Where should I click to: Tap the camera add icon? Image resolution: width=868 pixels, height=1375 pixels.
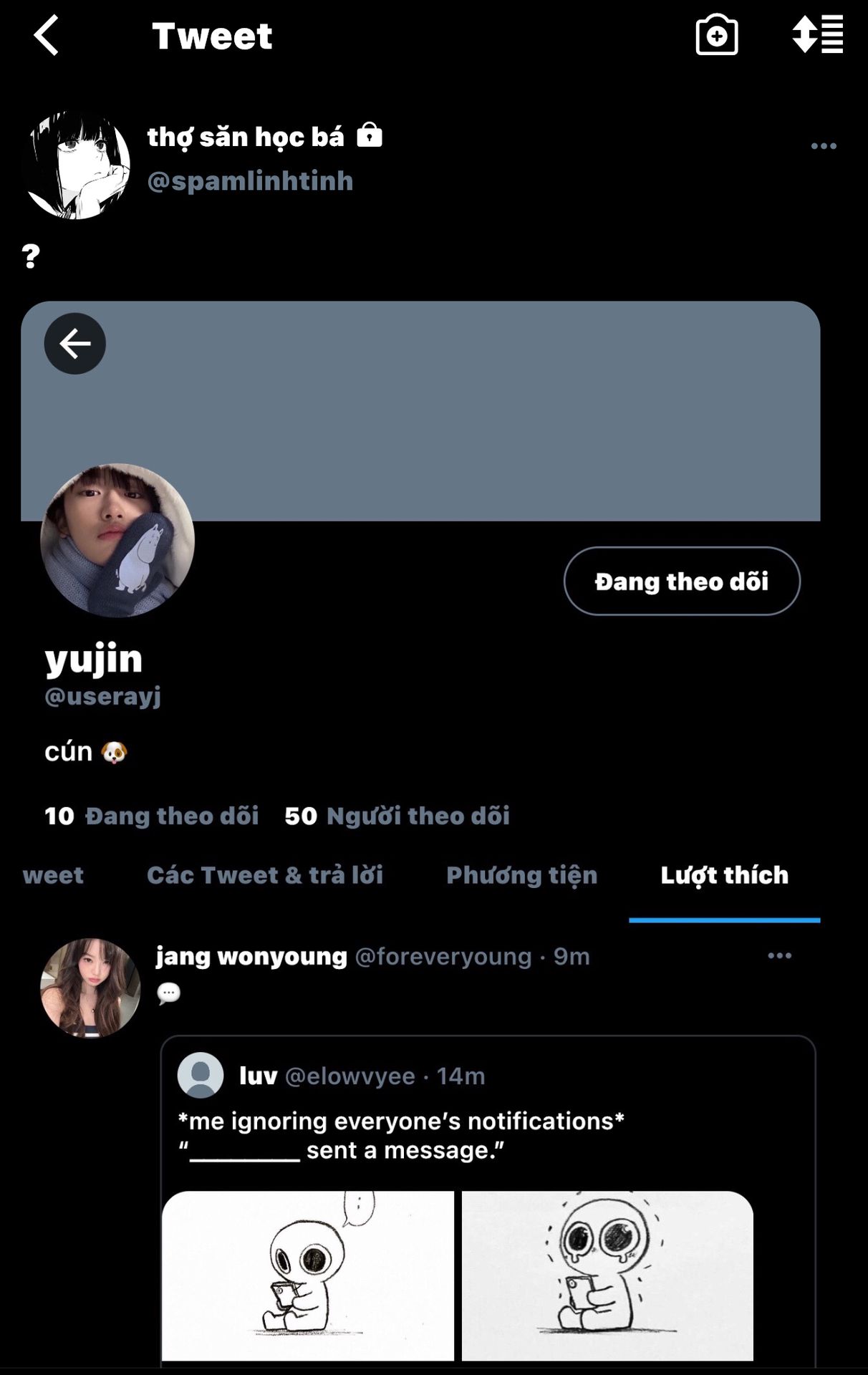pyautogui.click(x=716, y=35)
